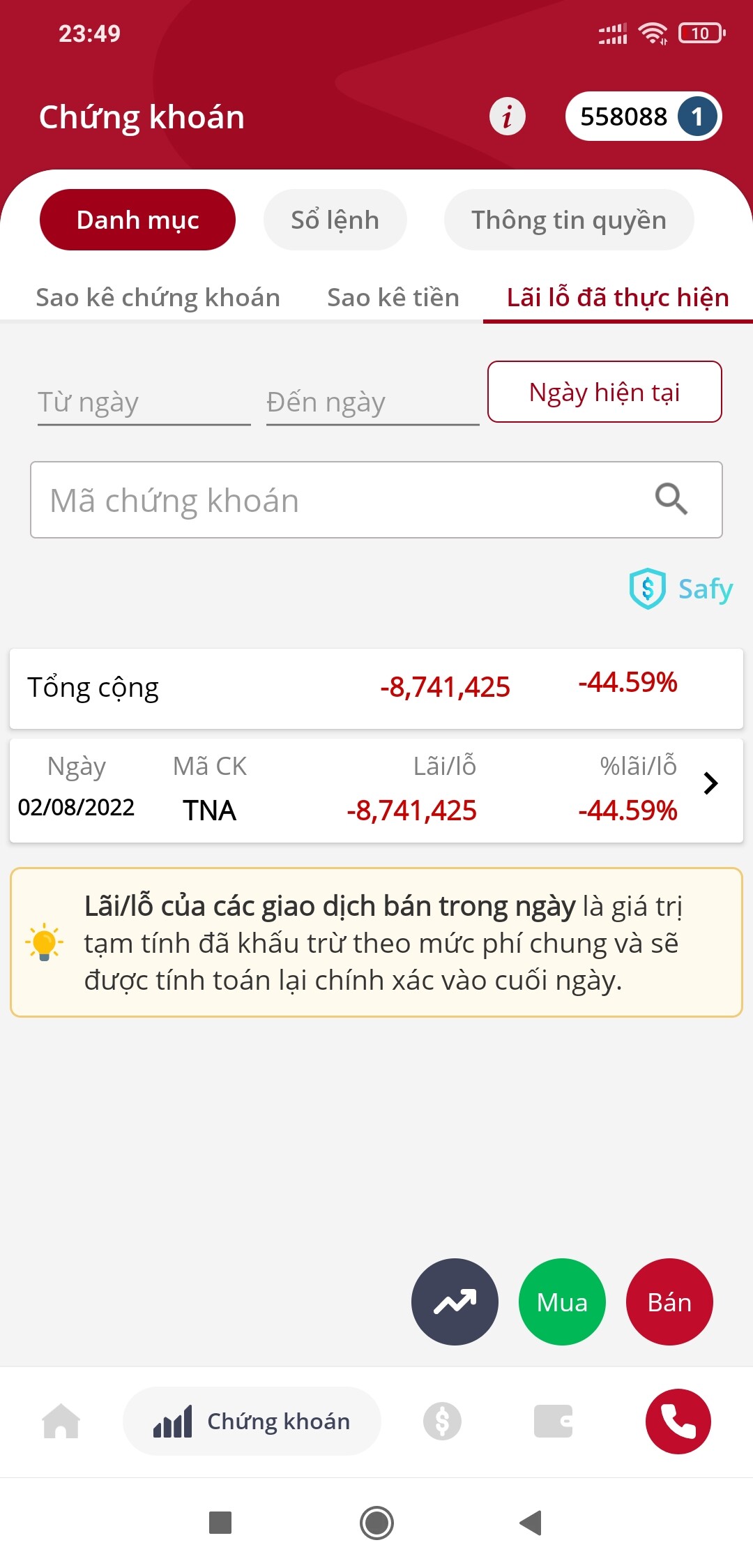Open account selector 558088
The width and height of the screenshot is (753, 1568).
pos(643,116)
